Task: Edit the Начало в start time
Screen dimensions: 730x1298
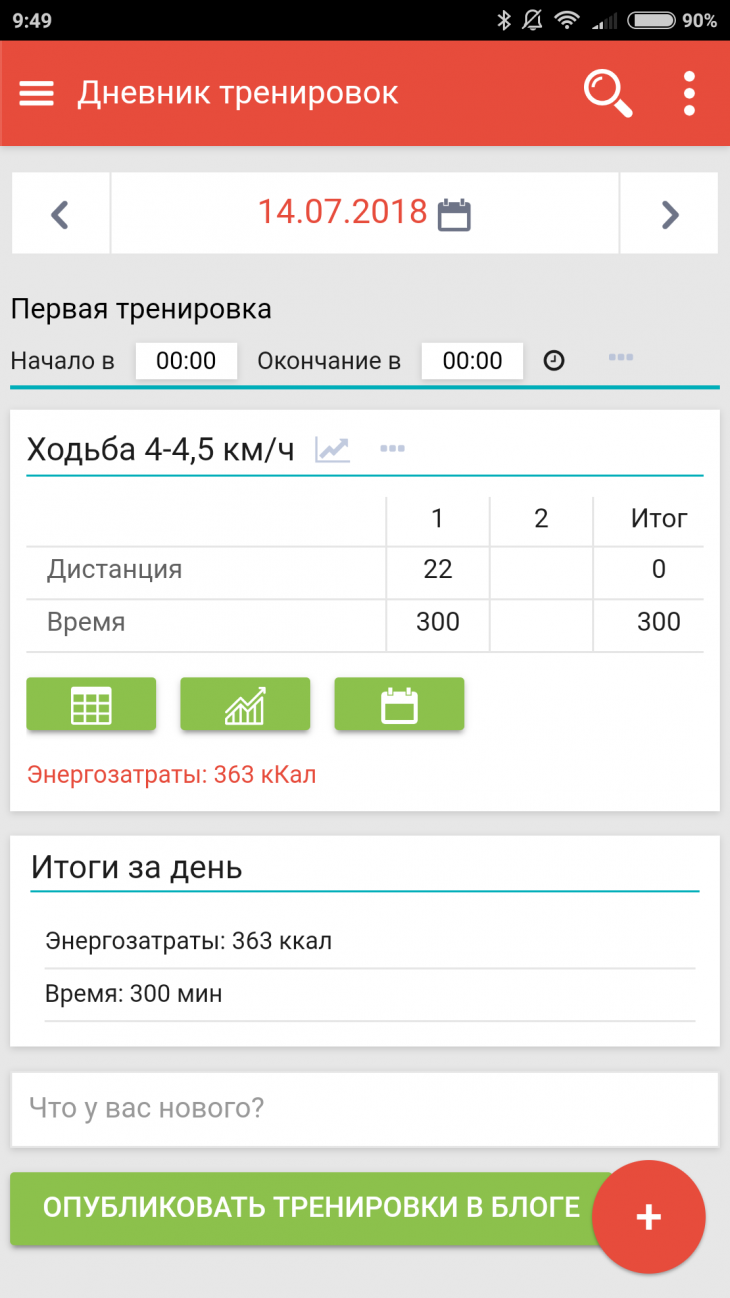Action: coord(186,361)
